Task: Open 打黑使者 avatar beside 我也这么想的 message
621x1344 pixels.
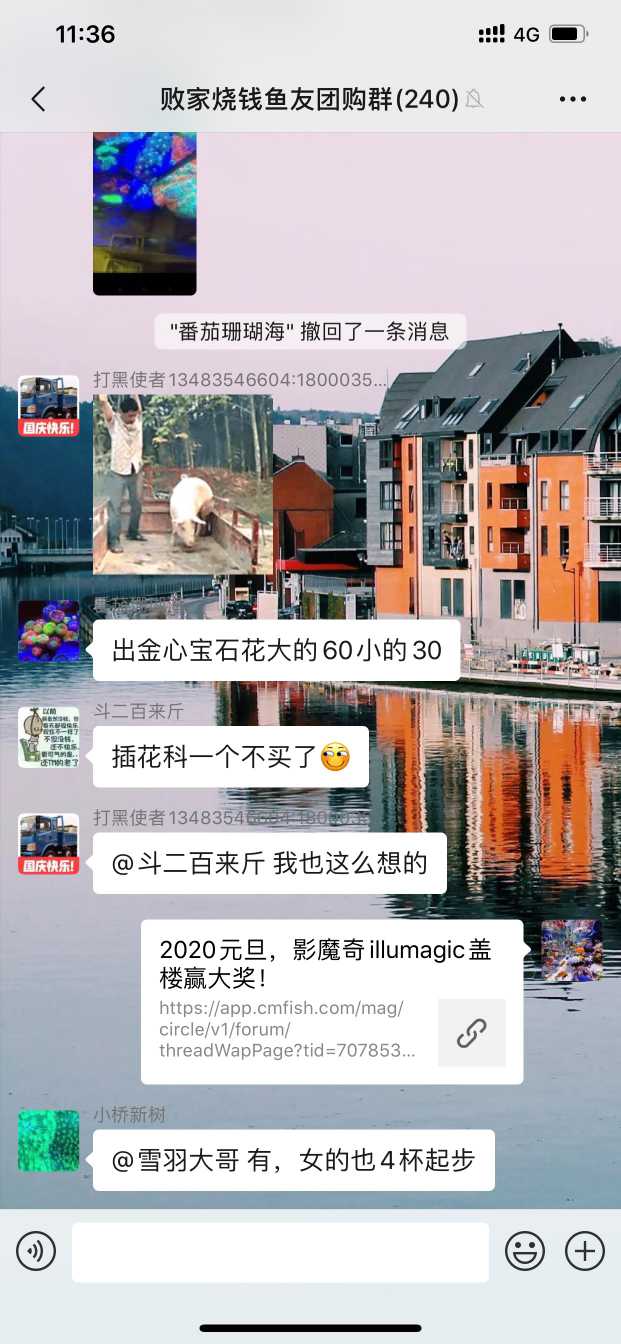Action: pyautogui.click(x=48, y=844)
